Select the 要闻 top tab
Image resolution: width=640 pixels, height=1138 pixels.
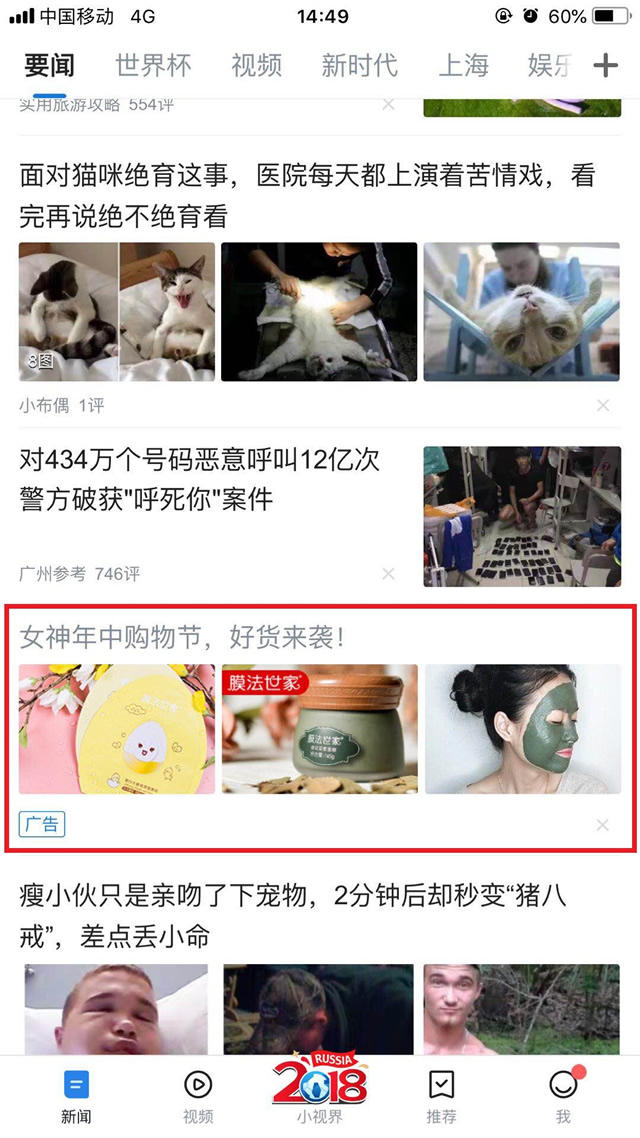click(49, 66)
